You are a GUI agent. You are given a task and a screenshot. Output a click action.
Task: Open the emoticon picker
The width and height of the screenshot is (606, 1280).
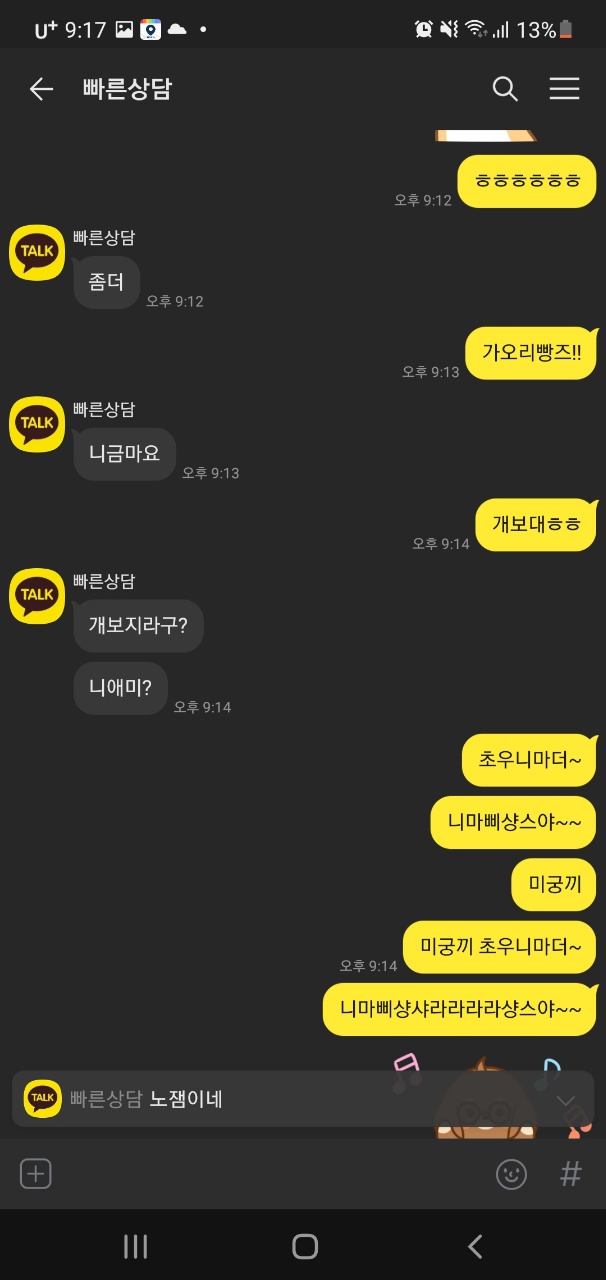(x=511, y=1174)
